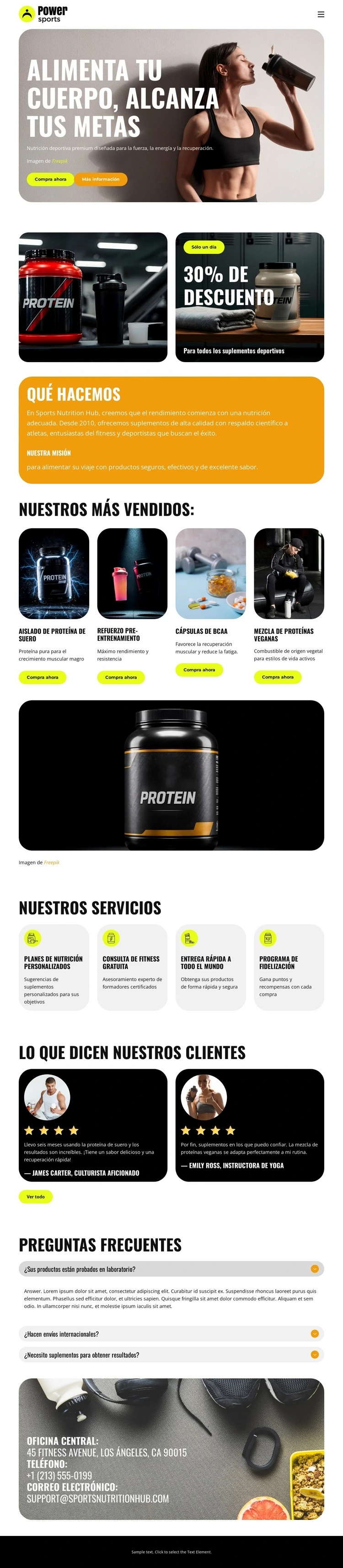Tap Compra ahora in the hero banner

coord(51,179)
